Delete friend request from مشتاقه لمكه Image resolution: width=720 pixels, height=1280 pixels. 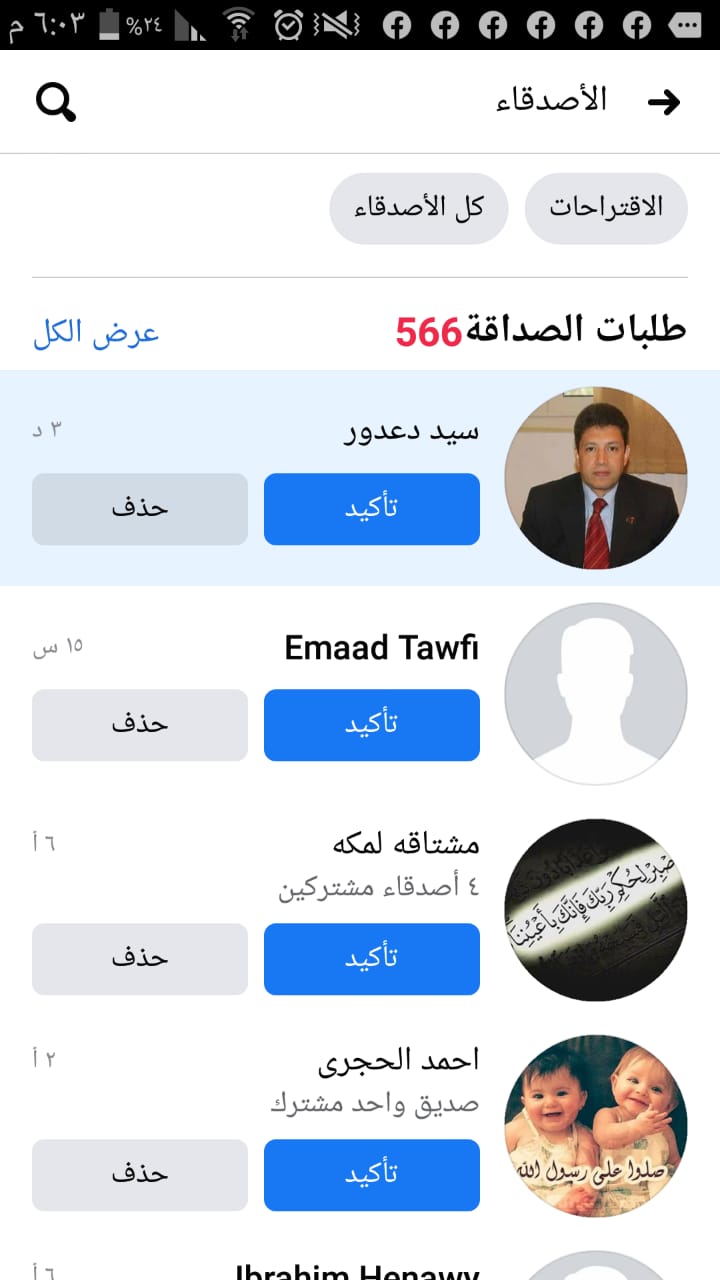[140, 958]
